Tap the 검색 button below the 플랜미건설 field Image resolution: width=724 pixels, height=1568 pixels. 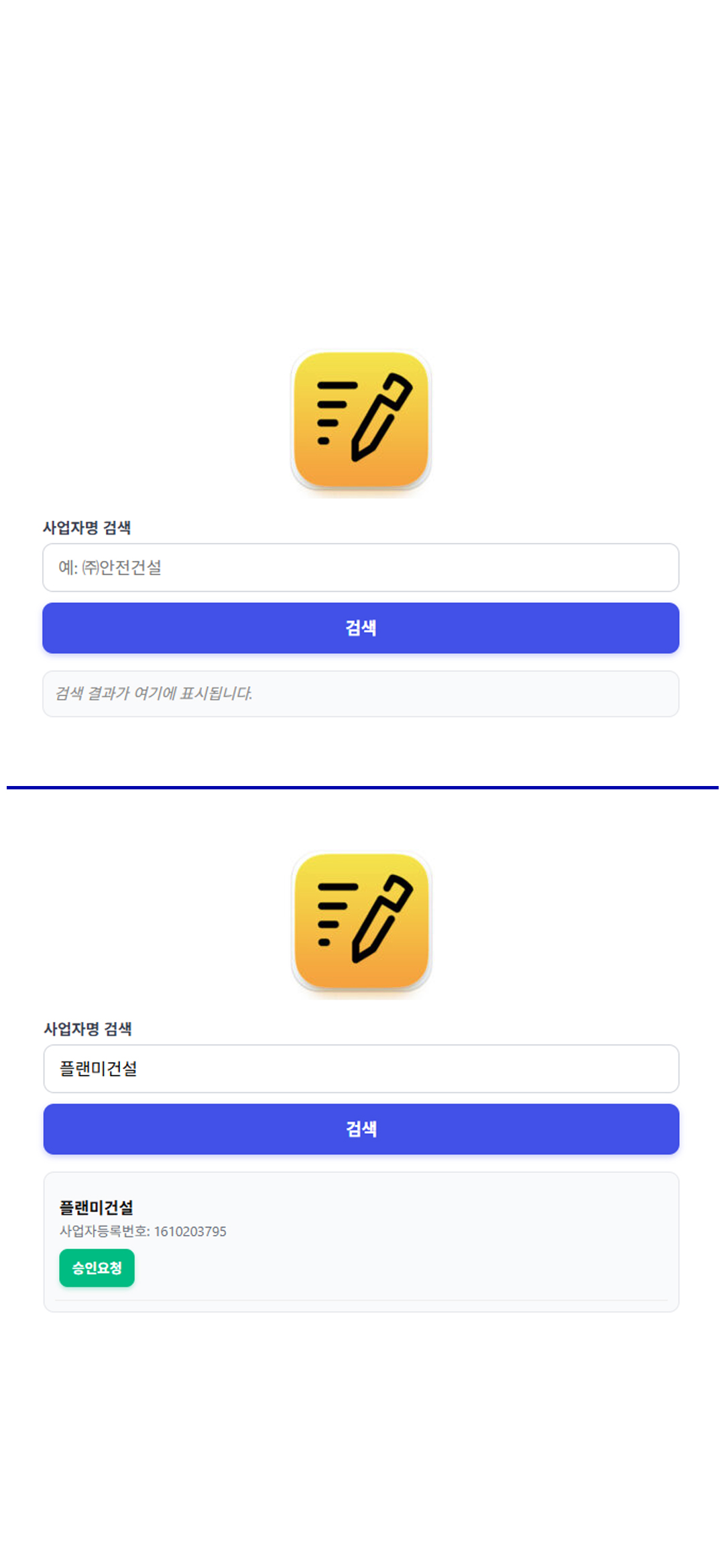point(361,1129)
